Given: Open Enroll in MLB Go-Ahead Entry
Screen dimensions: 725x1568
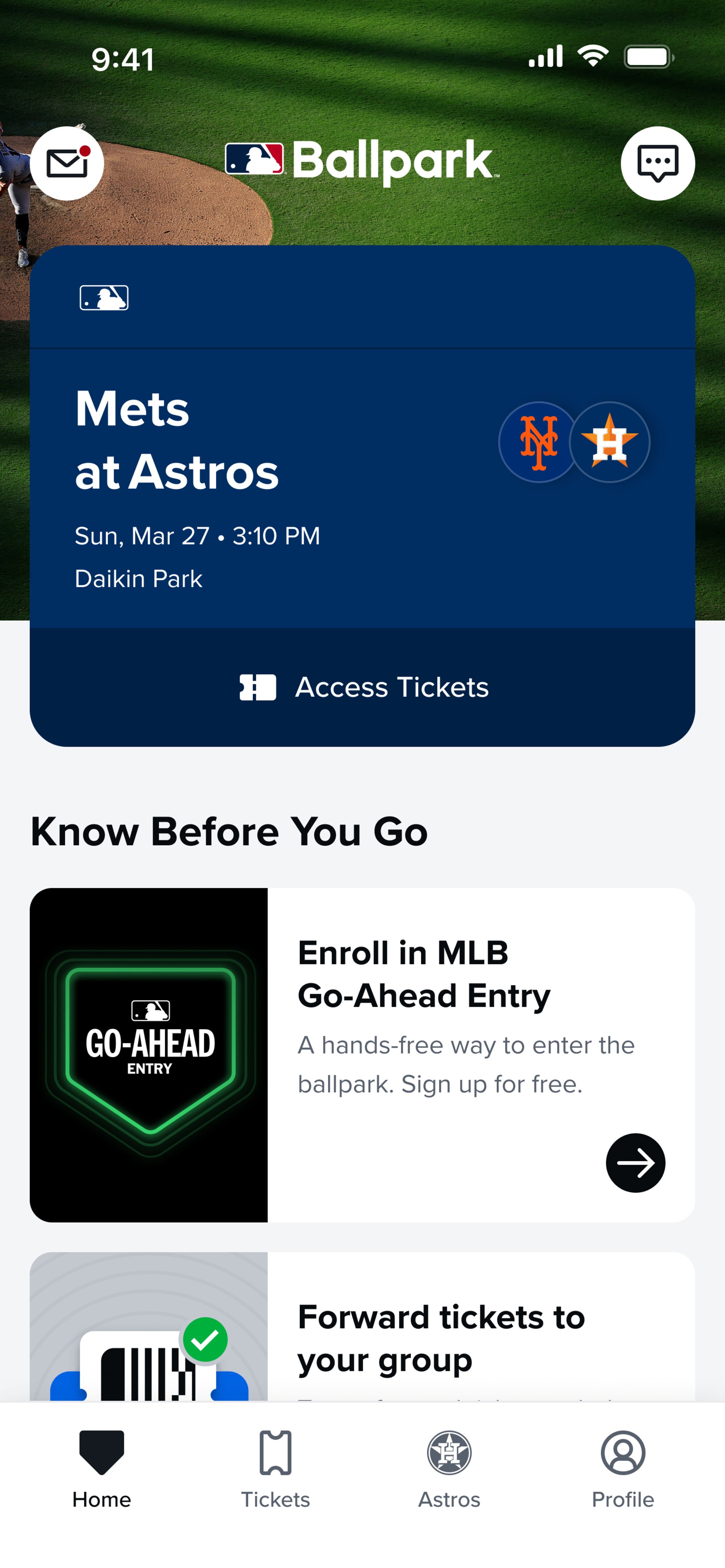Looking at the screenshot, I should [x=427, y=1047].
